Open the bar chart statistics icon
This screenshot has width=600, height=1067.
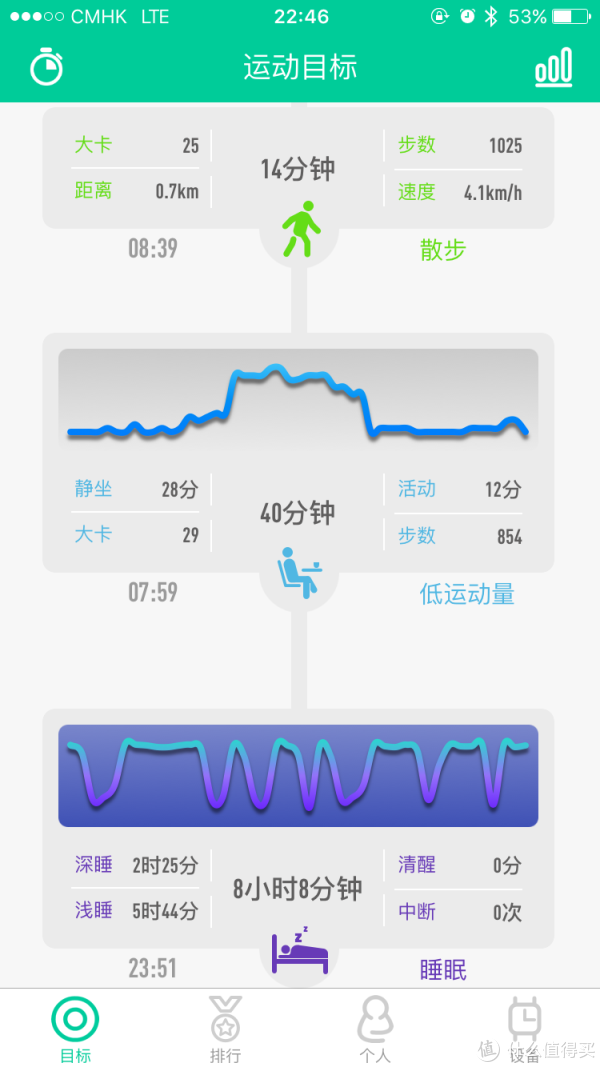(x=553, y=67)
